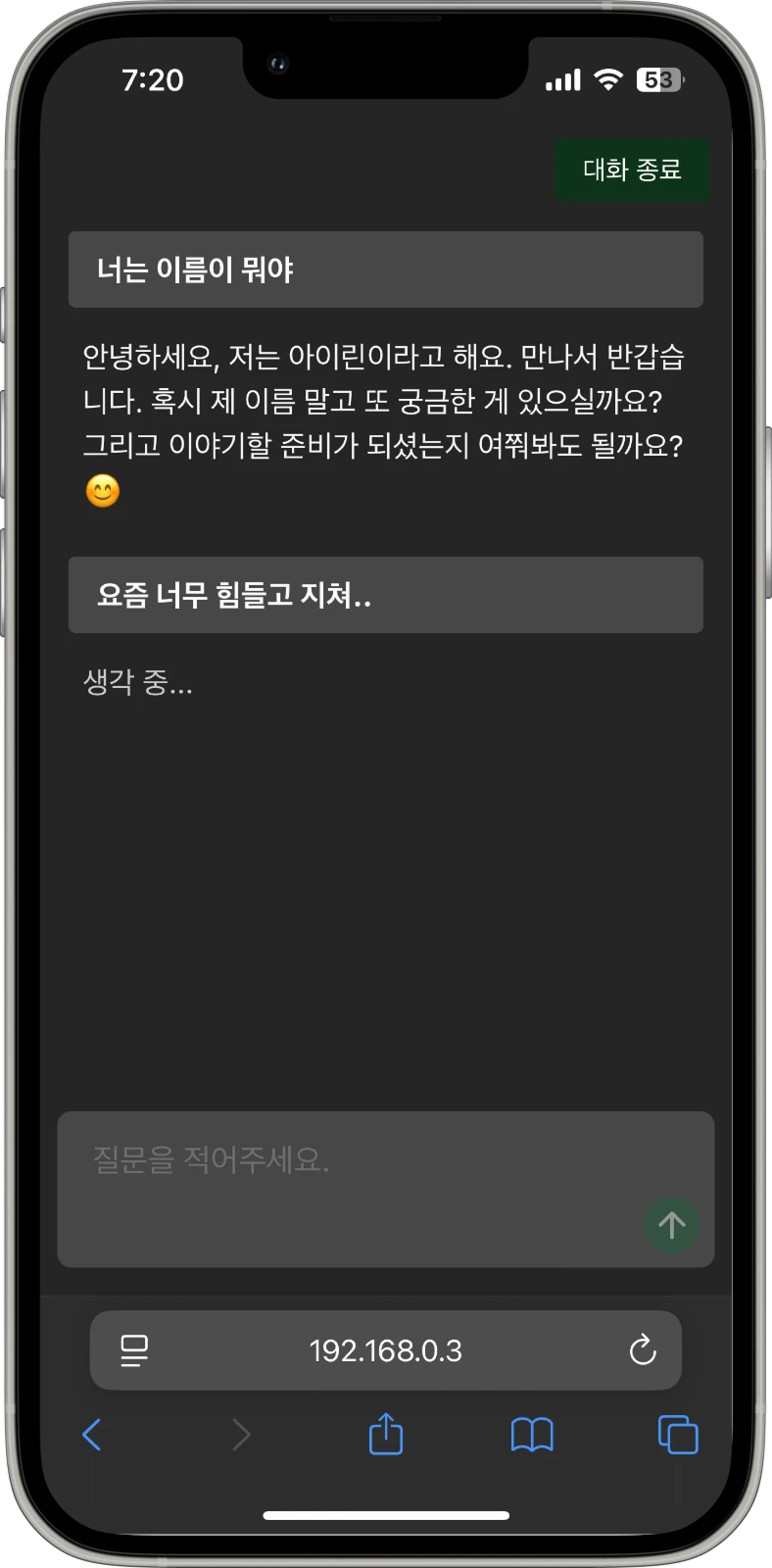The height and width of the screenshot is (1568, 772).
Task: Reload the page
Action: (x=642, y=1350)
